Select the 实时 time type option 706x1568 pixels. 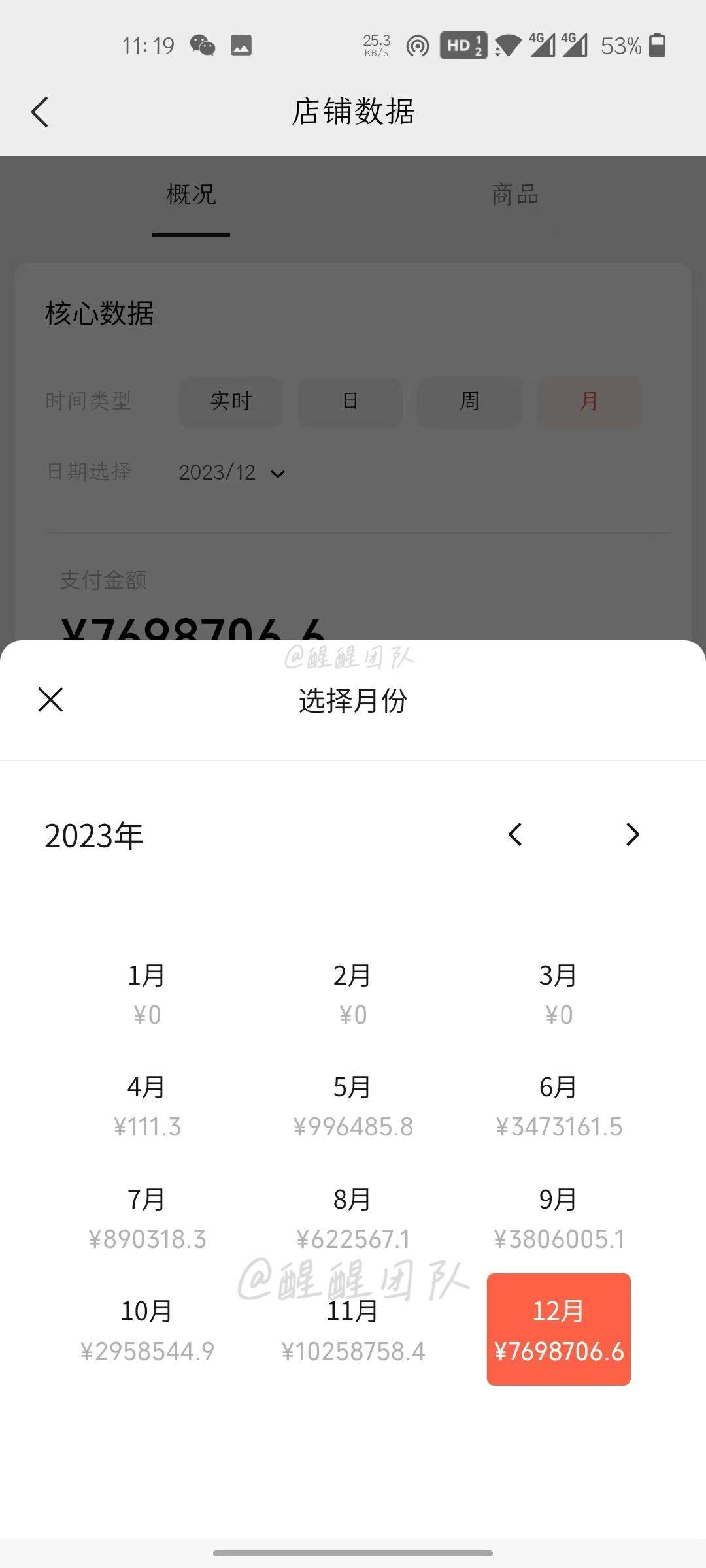(x=231, y=402)
